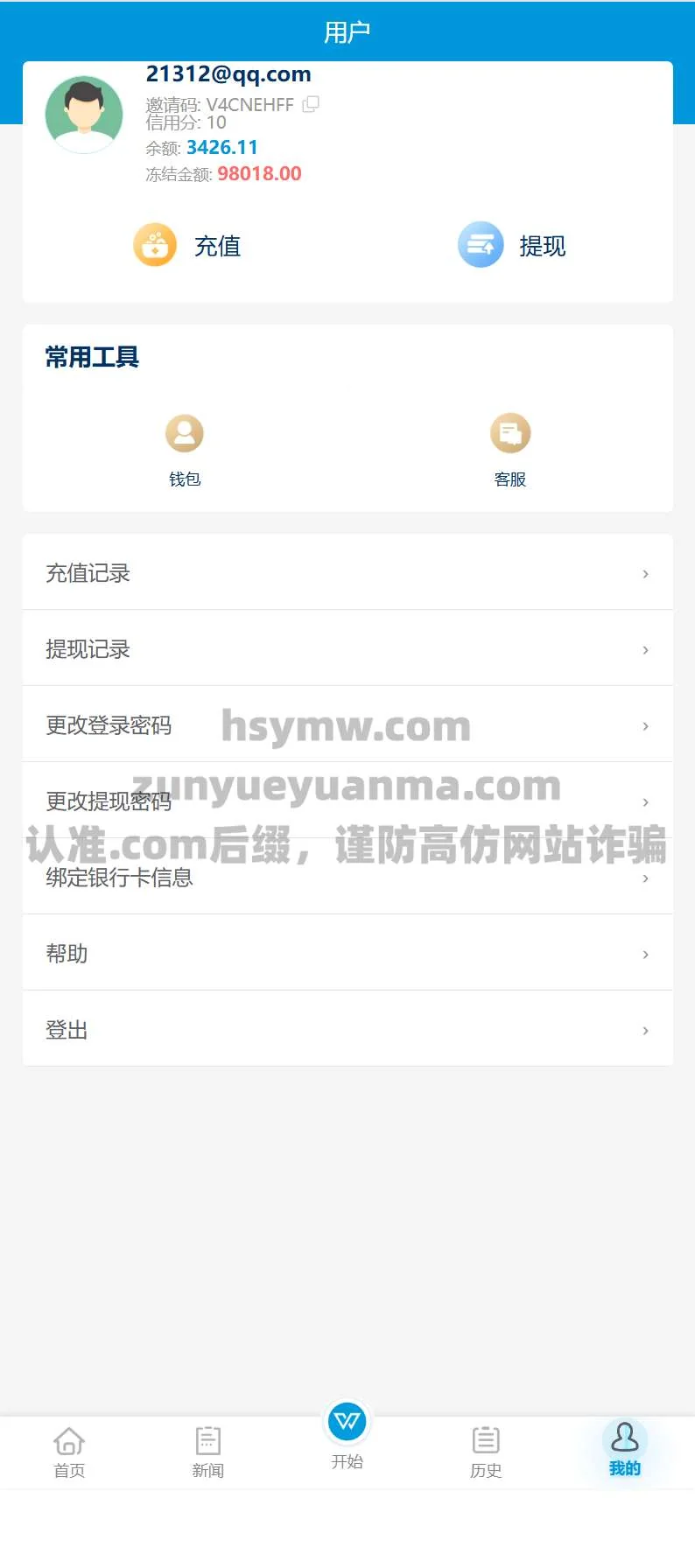Screen dimensions: 695x1568
Task: Open 更改登录密码 row
Action: coord(347,725)
